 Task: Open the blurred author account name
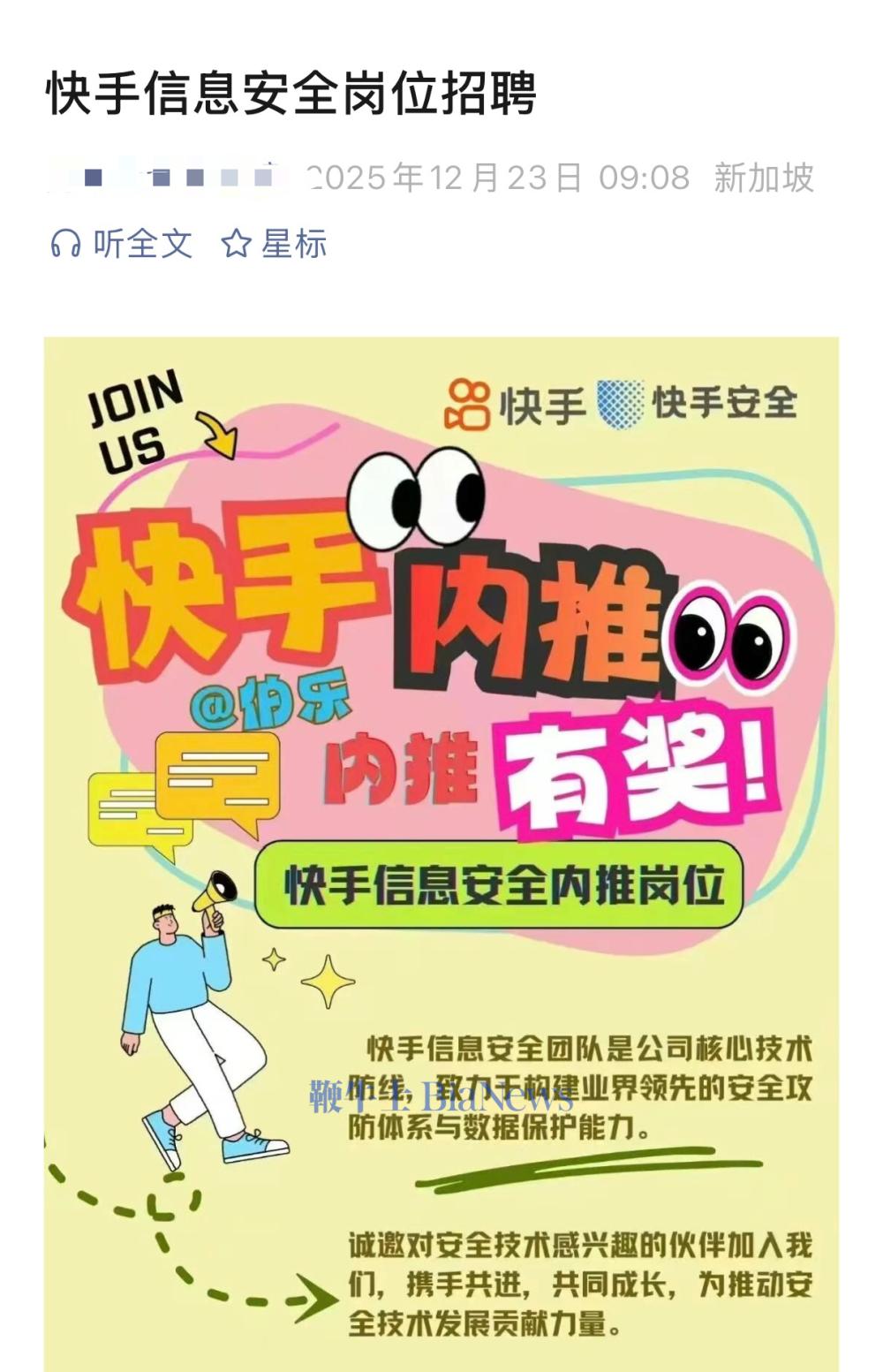click(x=170, y=178)
